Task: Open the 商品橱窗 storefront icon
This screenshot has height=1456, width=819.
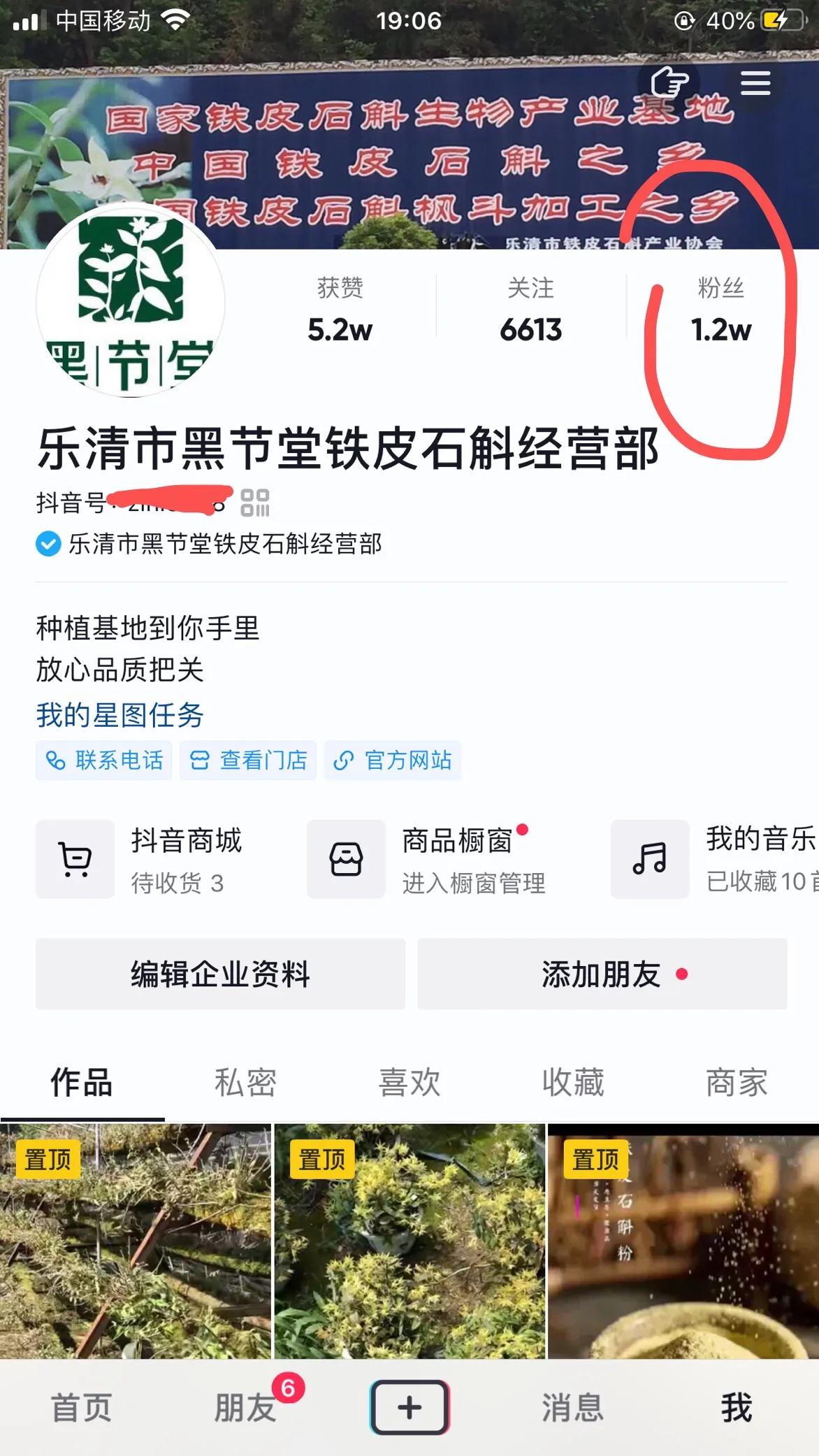Action: pyautogui.click(x=347, y=859)
